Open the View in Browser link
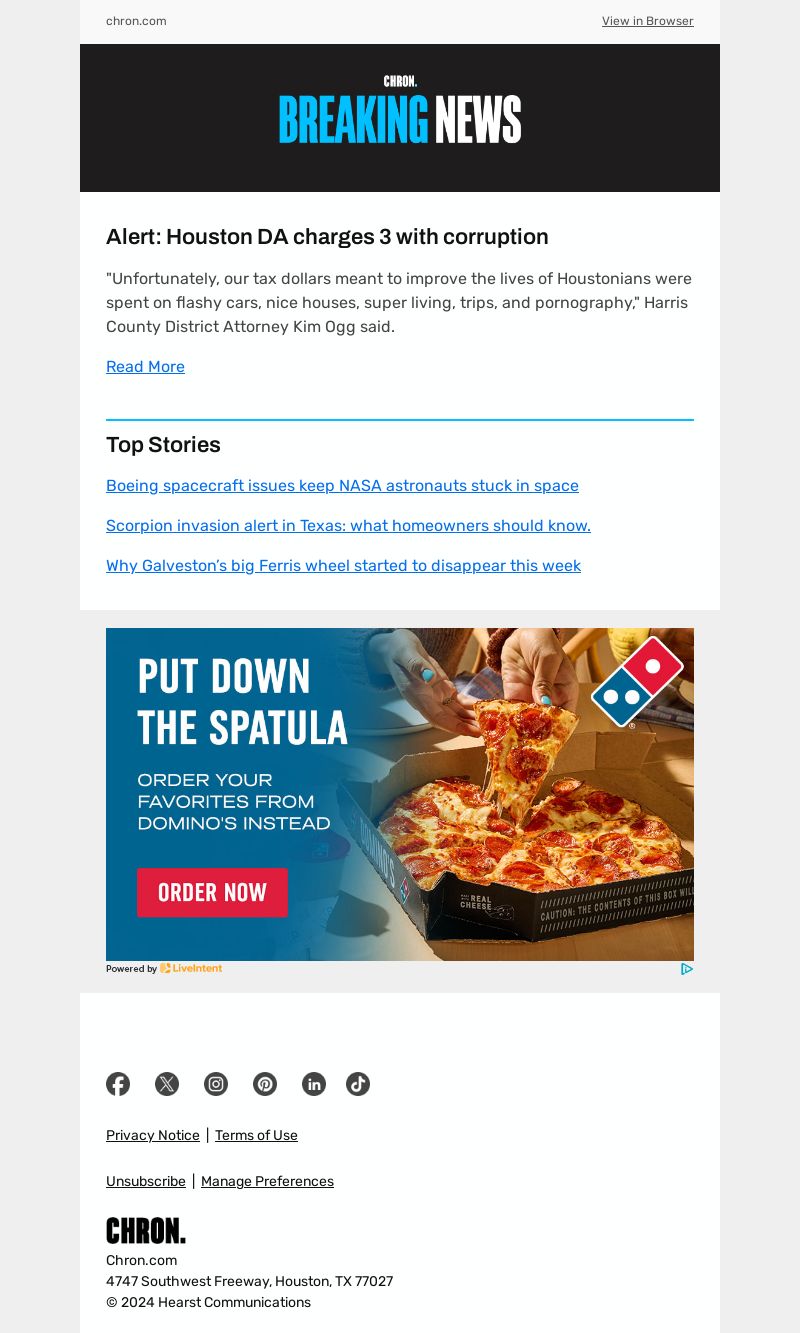Viewport: 800px width, 1333px height. click(647, 21)
